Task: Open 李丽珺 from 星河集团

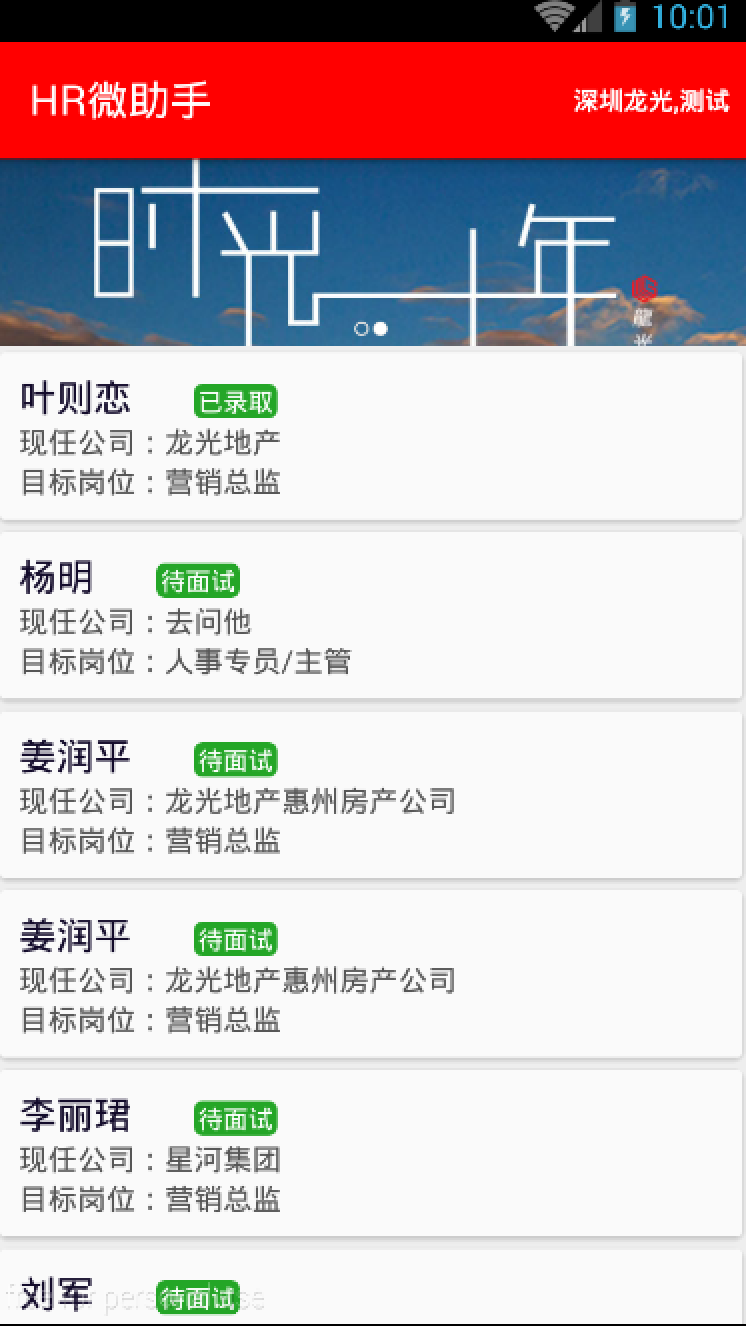Action: 371,1154
